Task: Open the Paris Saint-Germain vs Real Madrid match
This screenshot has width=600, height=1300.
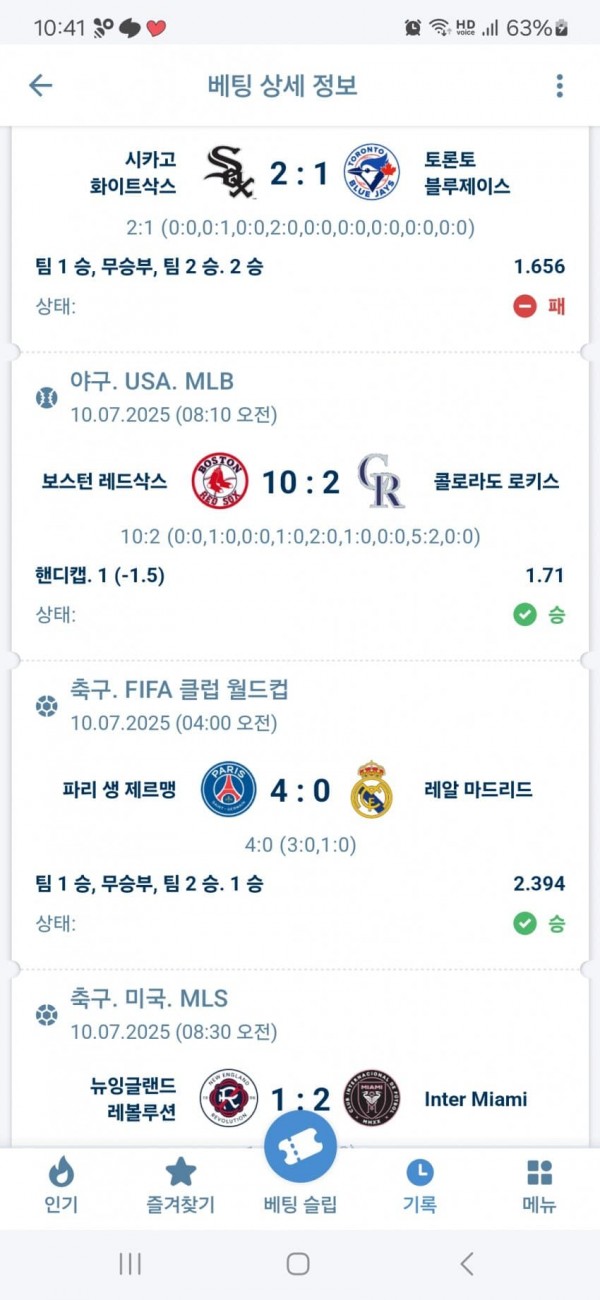Action: [x=300, y=791]
